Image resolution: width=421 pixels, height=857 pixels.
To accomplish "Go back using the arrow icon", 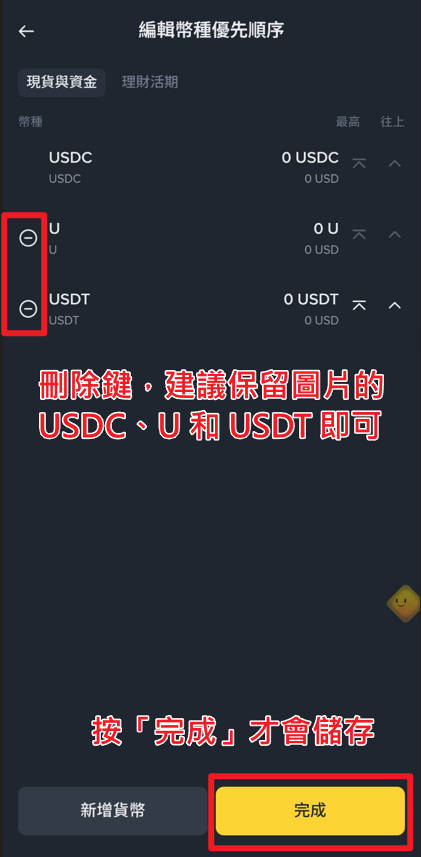I will click(x=26, y=31).
